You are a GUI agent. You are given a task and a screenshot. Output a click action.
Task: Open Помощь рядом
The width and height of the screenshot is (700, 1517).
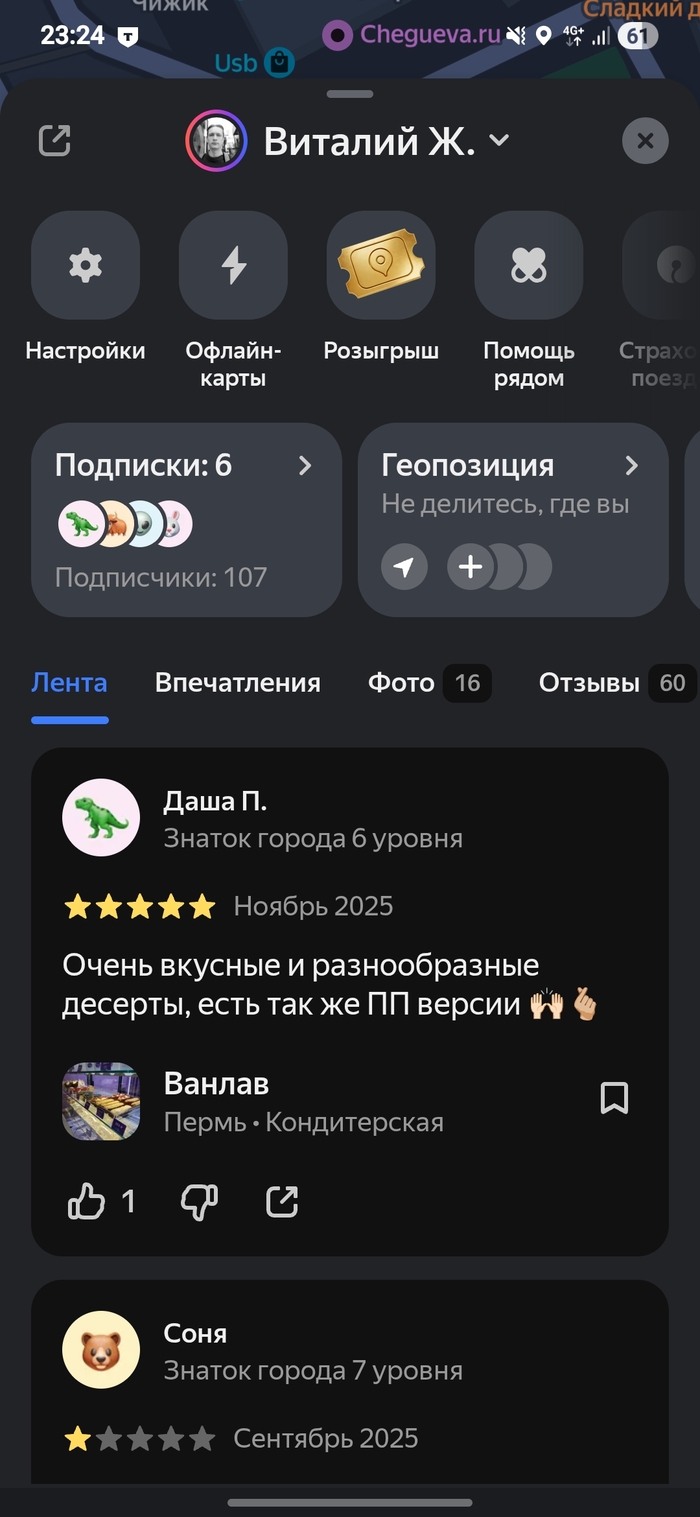tap(528, 266)
